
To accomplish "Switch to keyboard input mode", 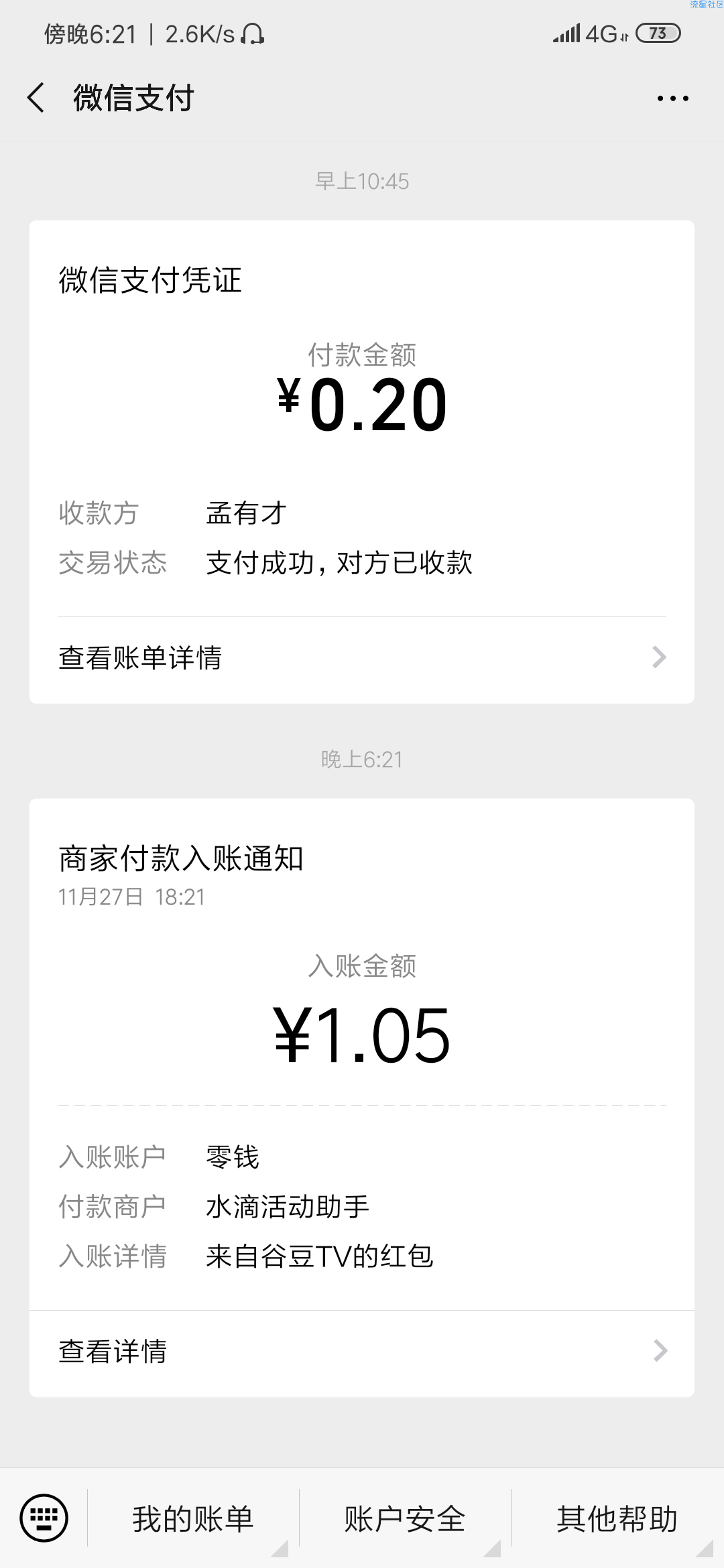I will point(44,1518).
